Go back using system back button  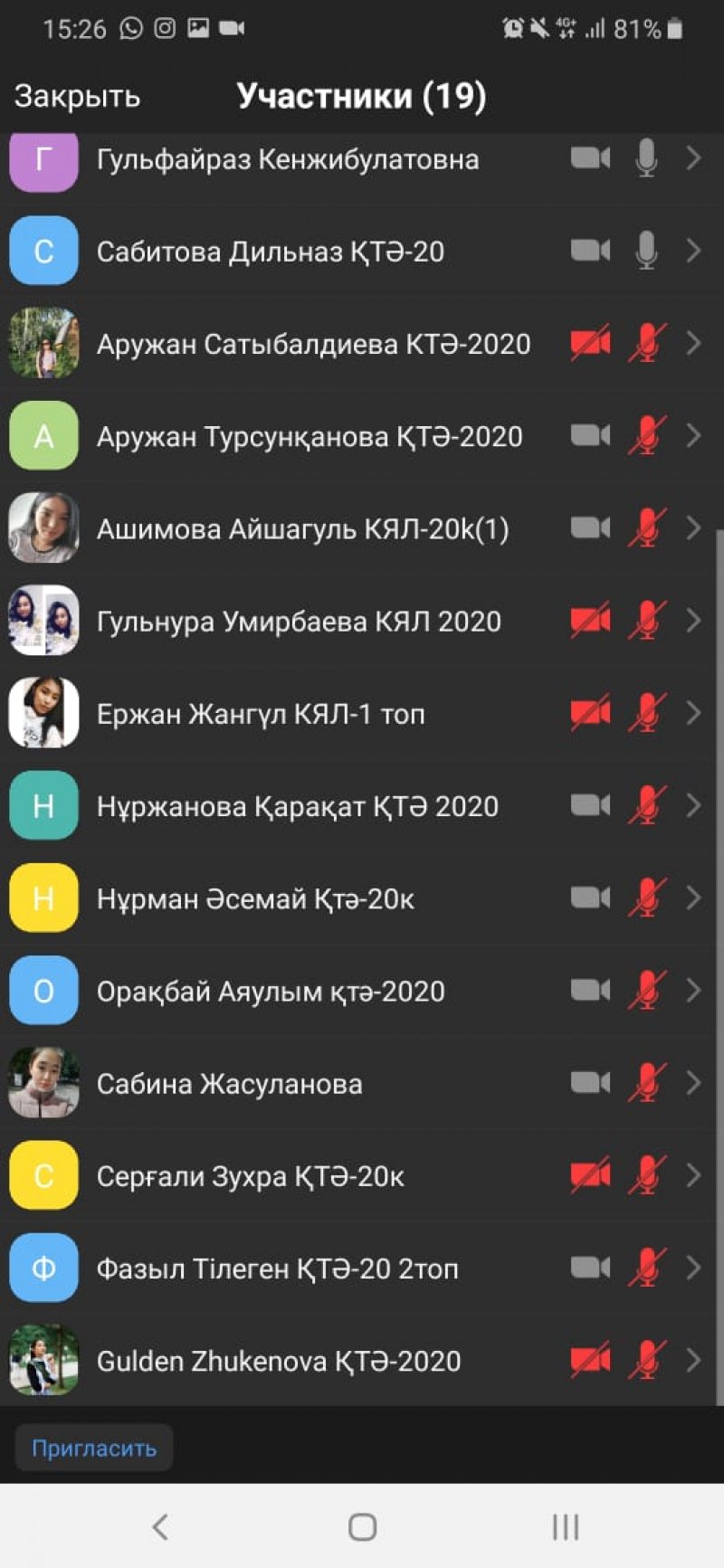[x=160, y=1527]
